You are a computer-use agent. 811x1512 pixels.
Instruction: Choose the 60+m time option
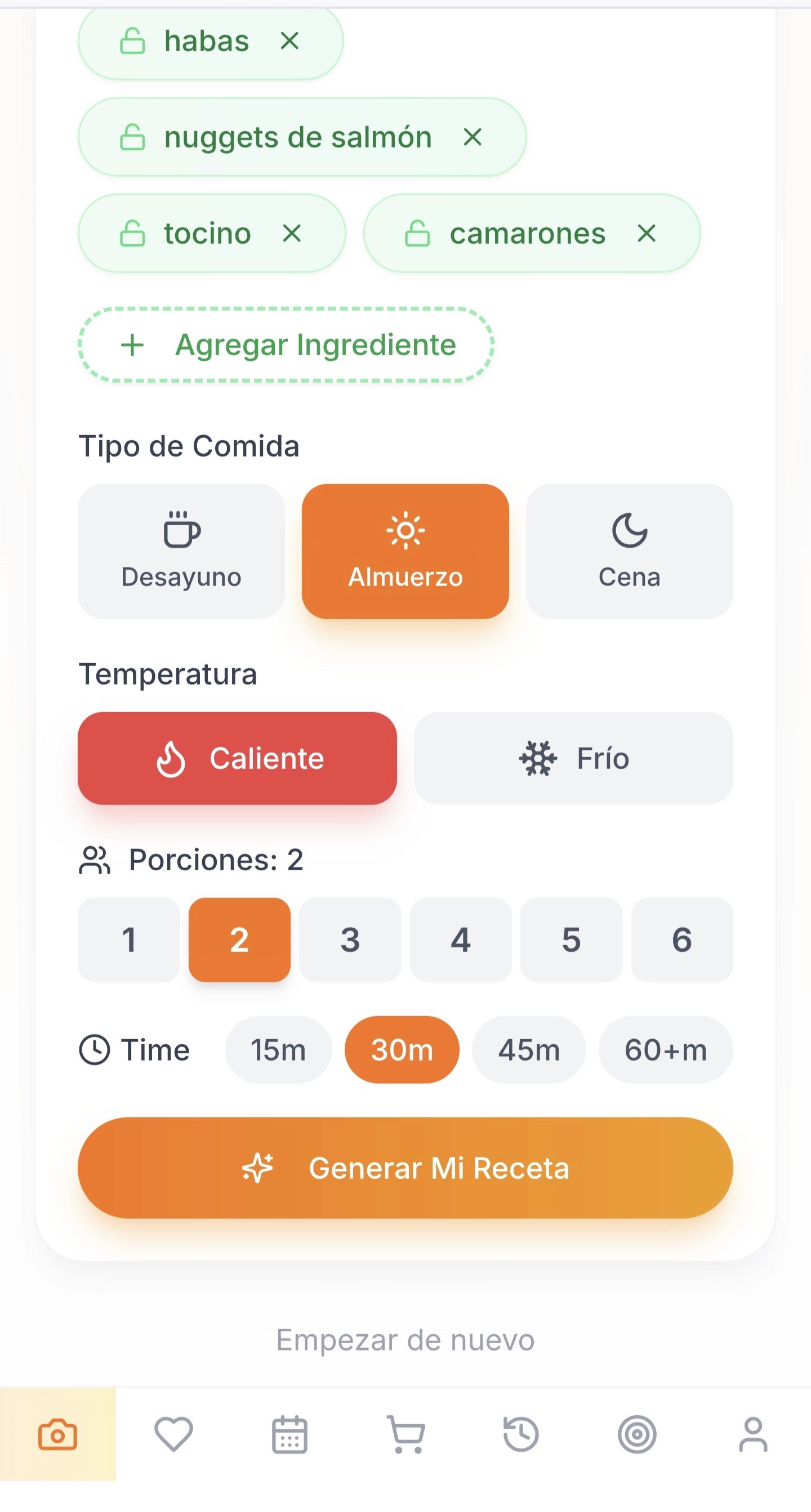(x=665, y=1049)
